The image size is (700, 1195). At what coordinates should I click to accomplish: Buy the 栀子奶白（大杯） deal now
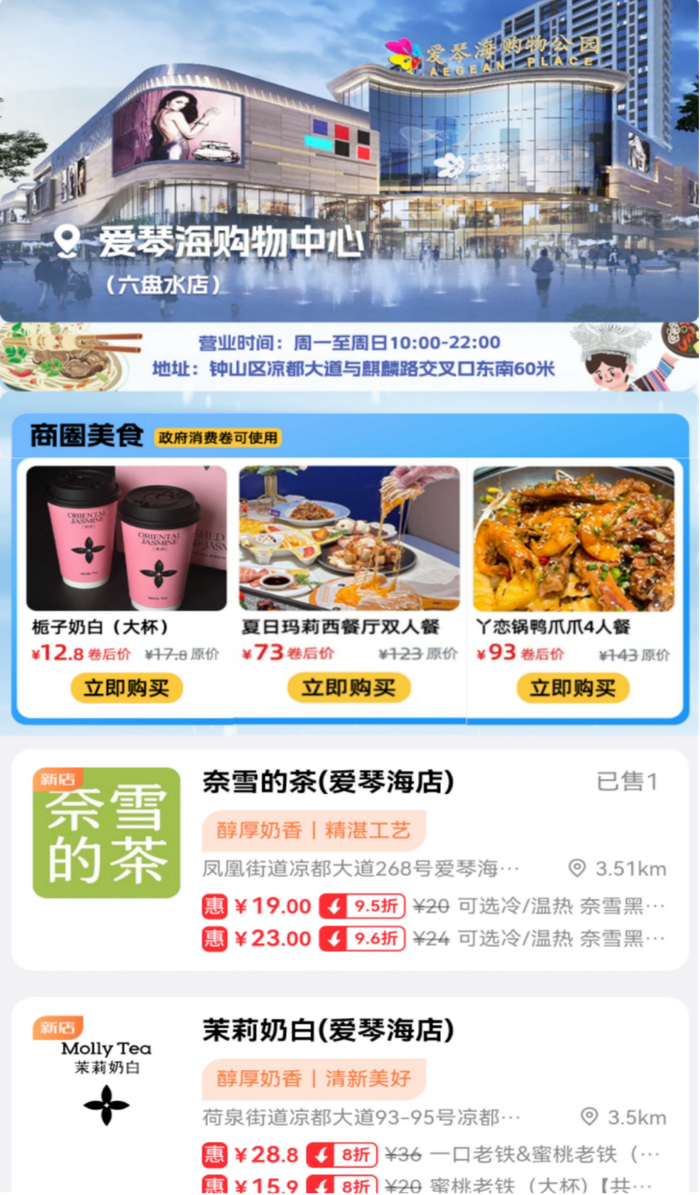point(126,688)
